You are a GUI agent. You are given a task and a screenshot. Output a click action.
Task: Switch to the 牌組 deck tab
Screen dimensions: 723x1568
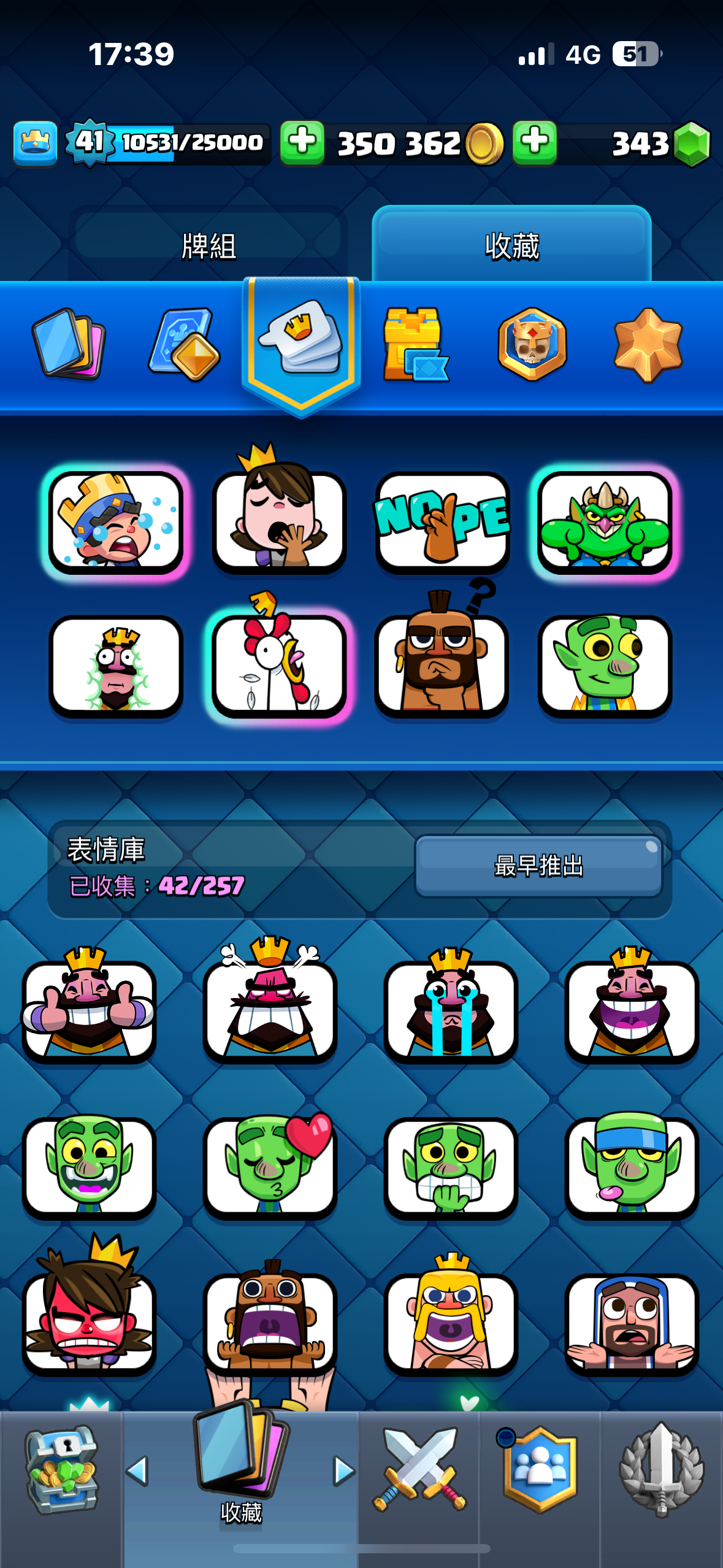tap(208, 245)
